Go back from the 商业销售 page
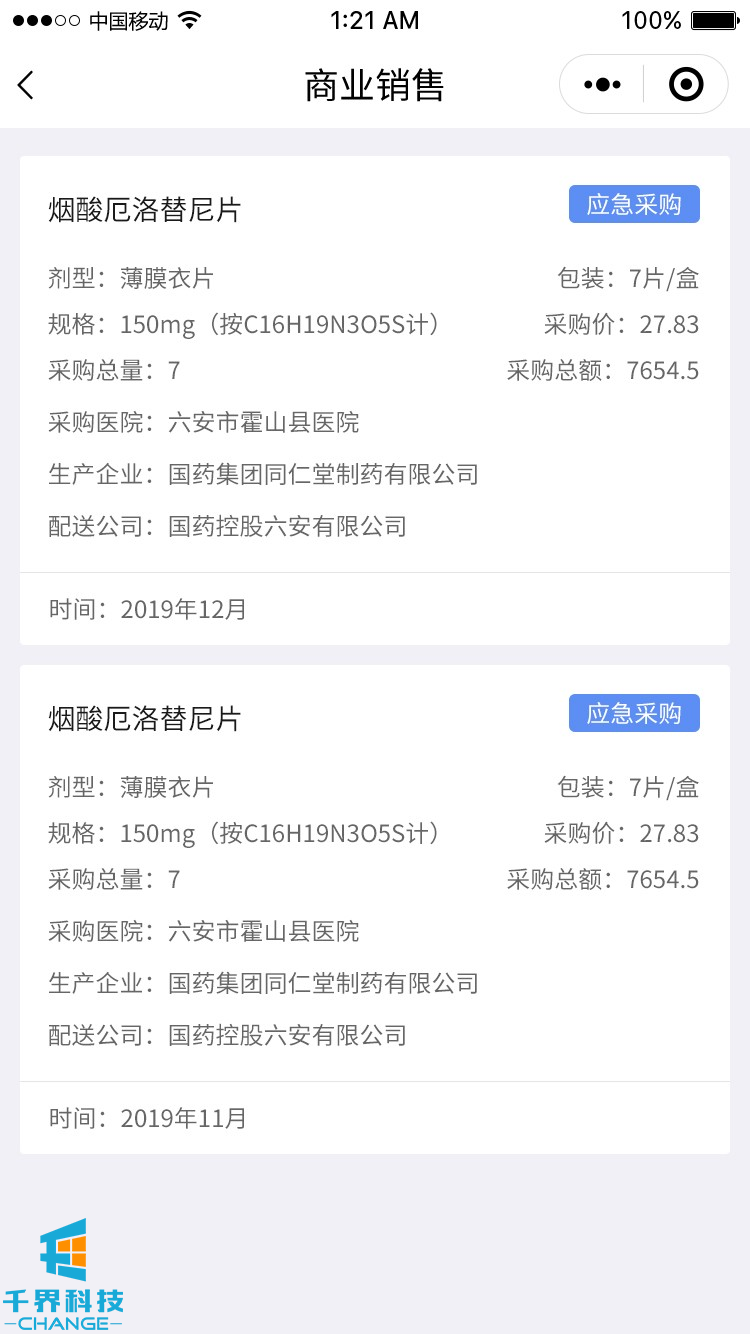Viewport: 750px width, 1334px height. 27,86
